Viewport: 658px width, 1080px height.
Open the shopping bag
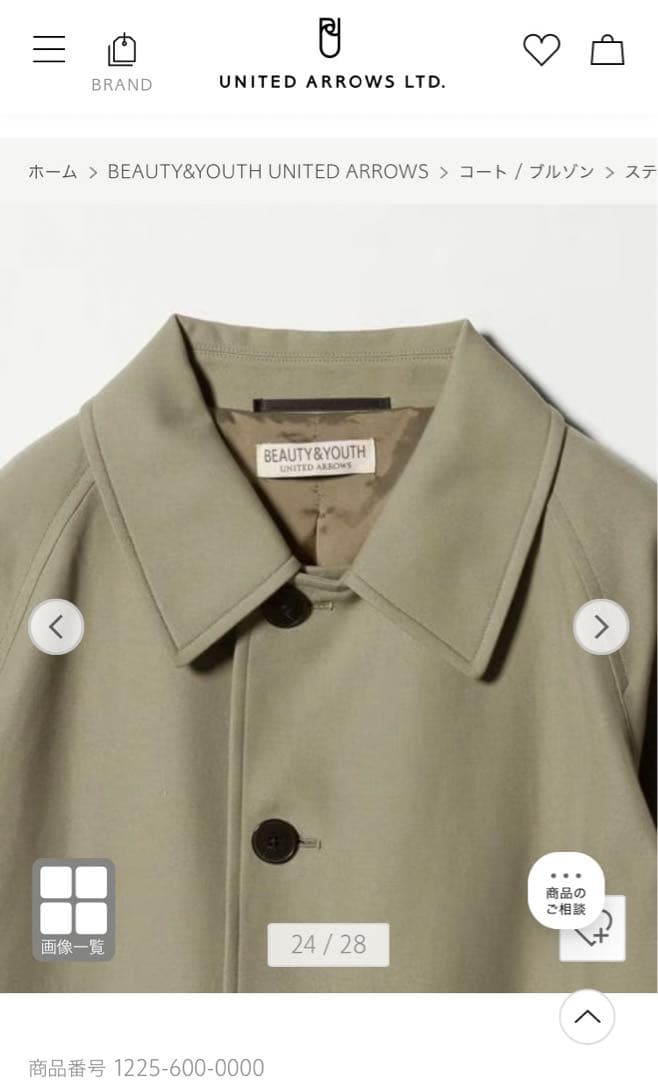pos(607,50)
